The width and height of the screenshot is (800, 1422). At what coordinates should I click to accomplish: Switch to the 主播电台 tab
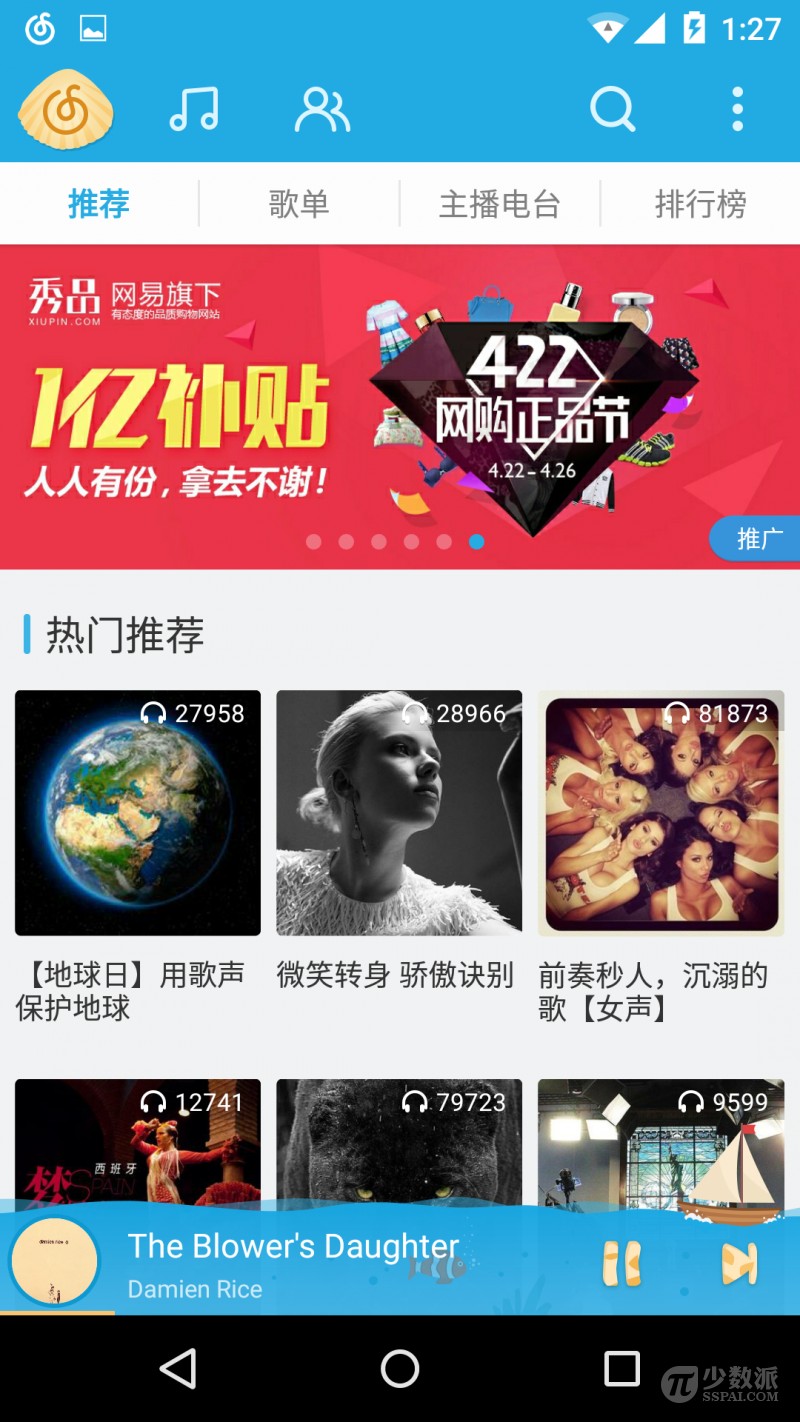coord(499,204)
